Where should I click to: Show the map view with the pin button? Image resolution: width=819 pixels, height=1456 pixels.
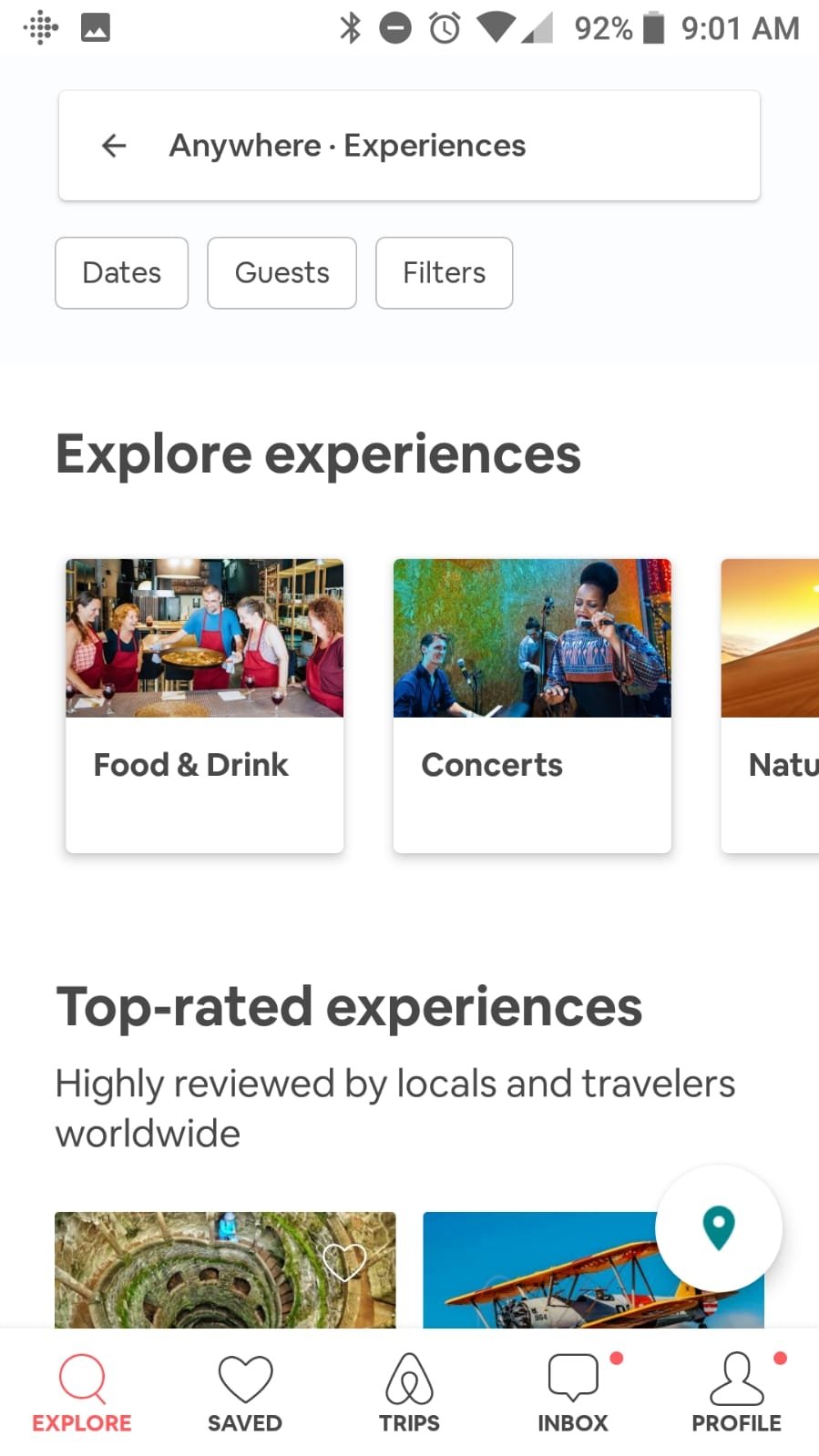(x=719, y=1227)
